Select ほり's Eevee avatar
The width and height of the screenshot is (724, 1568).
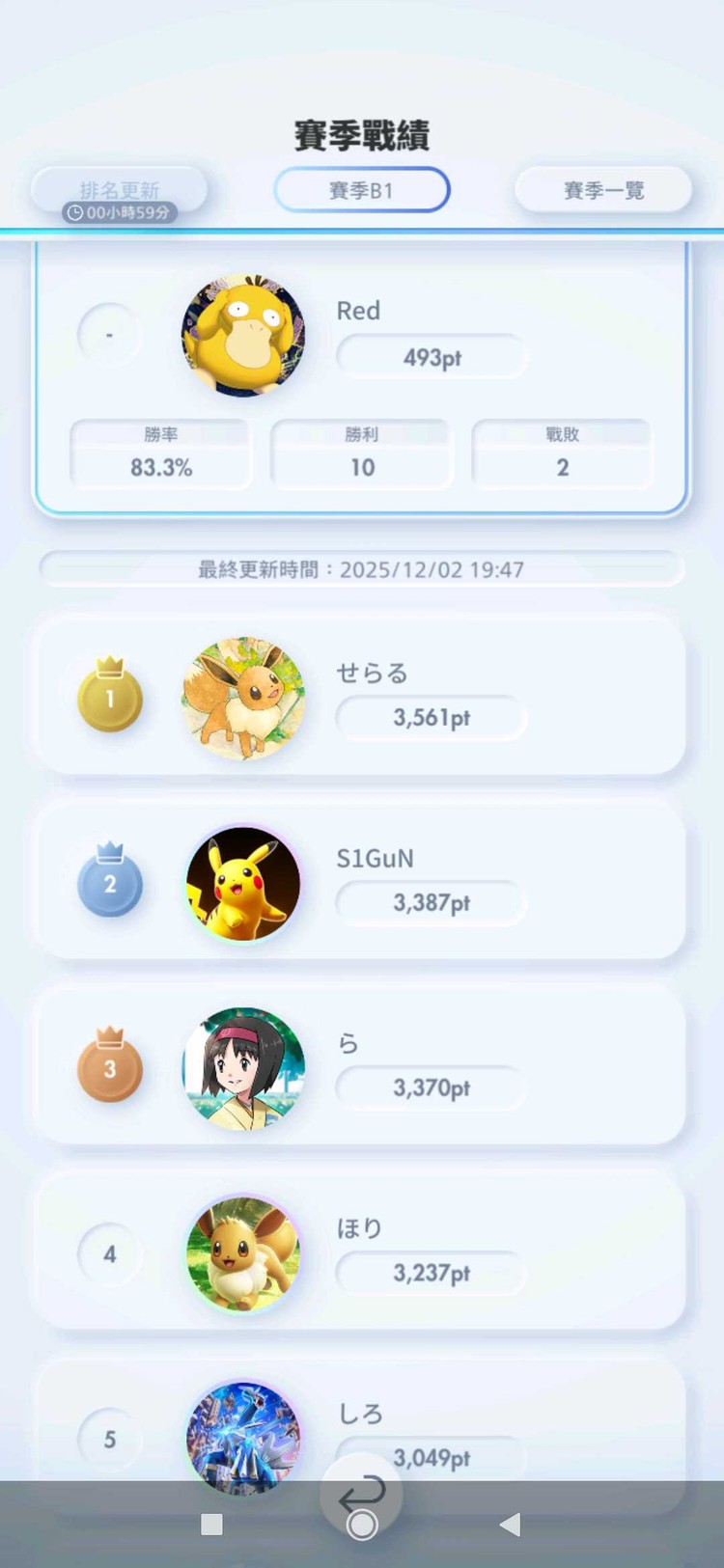coord(242,1253)
